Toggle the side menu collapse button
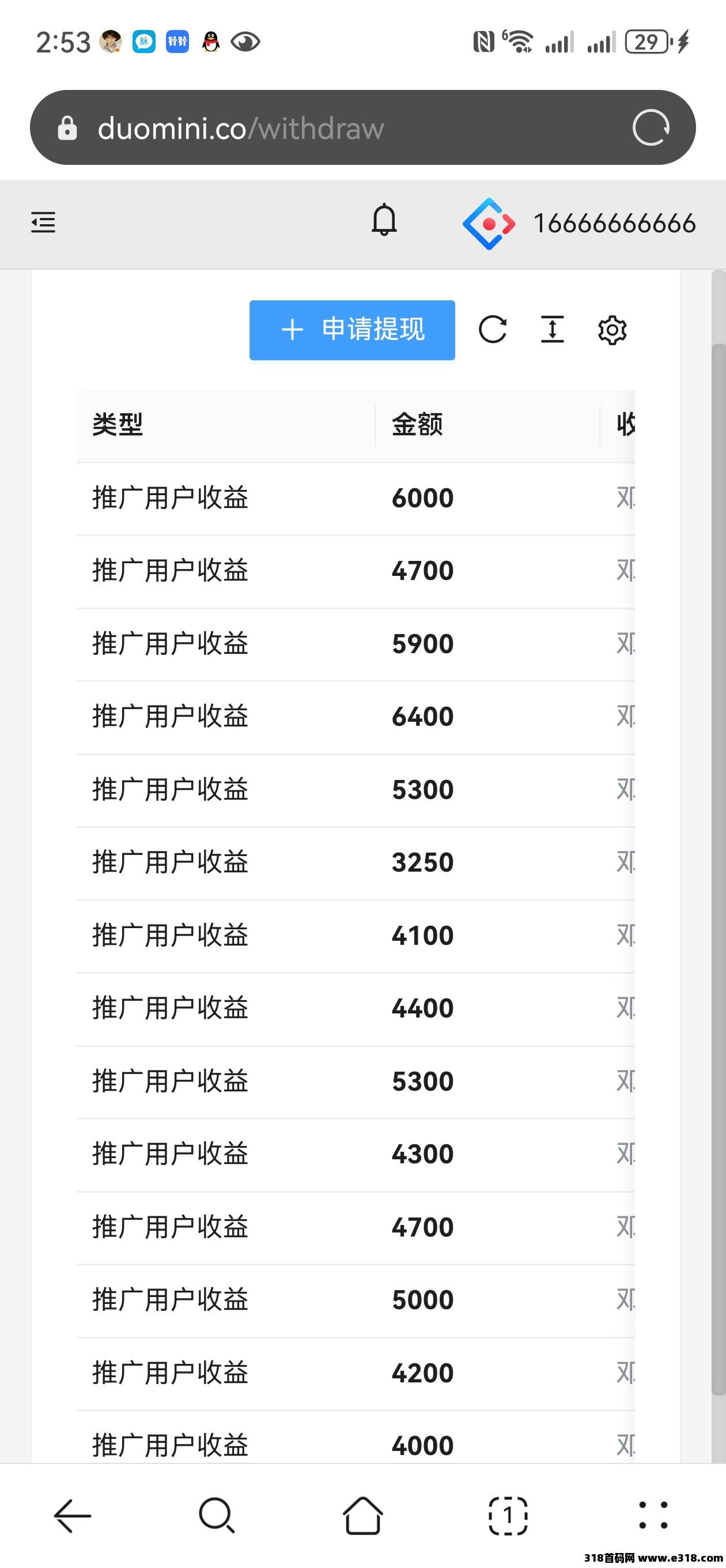 coord(43,222)
